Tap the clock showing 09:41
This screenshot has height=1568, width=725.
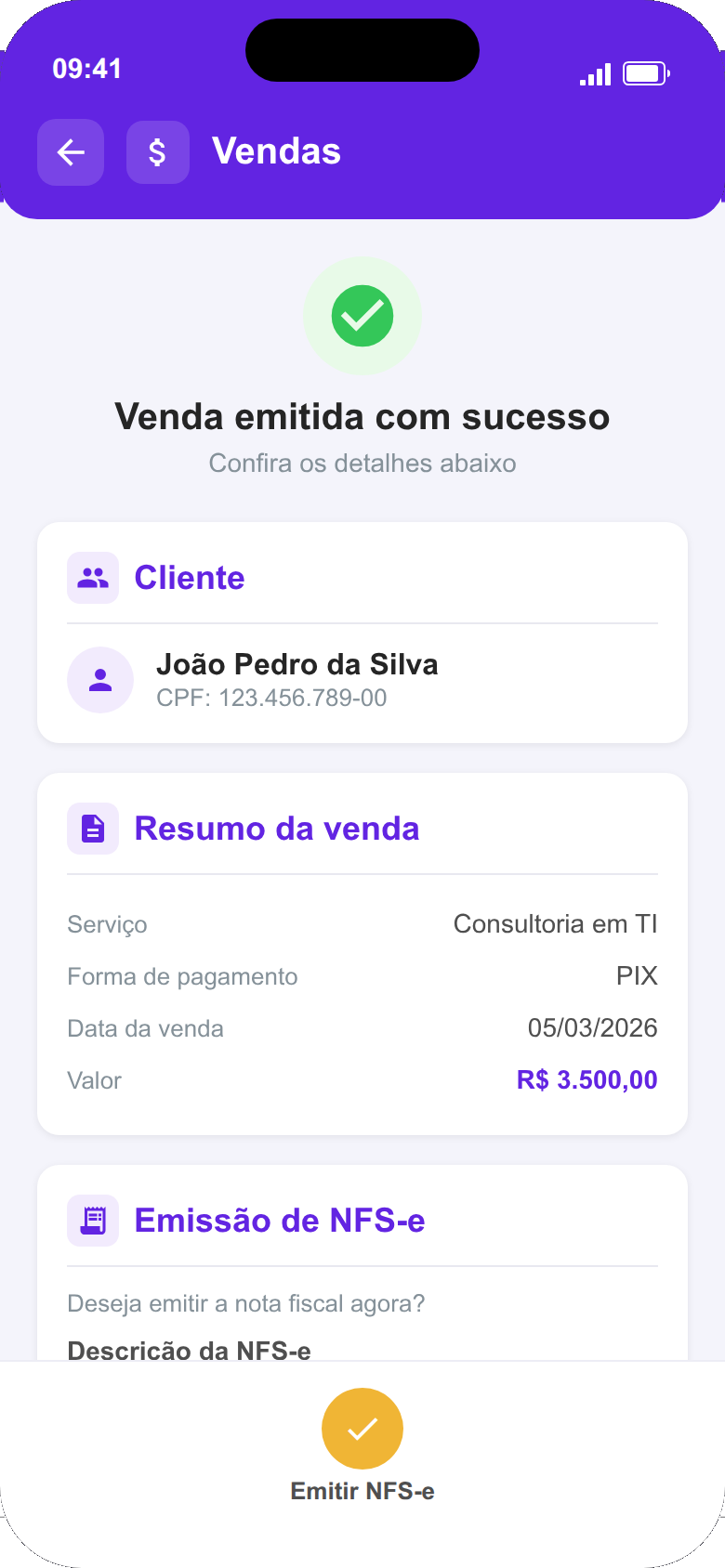coord(88,68)
